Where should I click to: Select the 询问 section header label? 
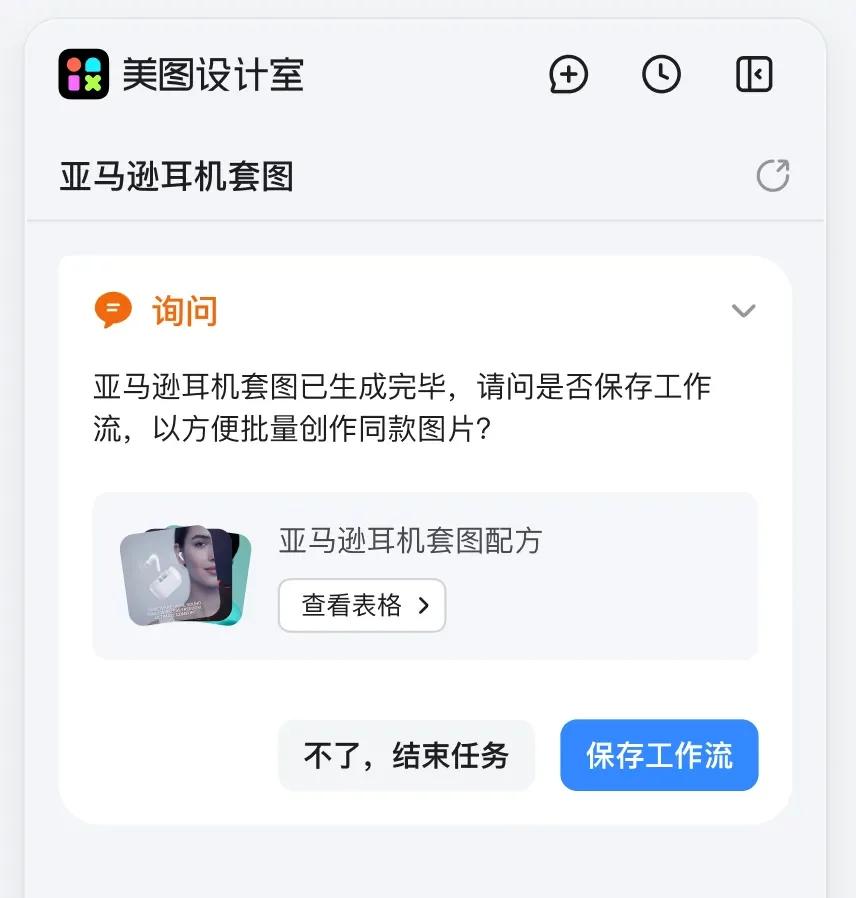pos(184,311)
